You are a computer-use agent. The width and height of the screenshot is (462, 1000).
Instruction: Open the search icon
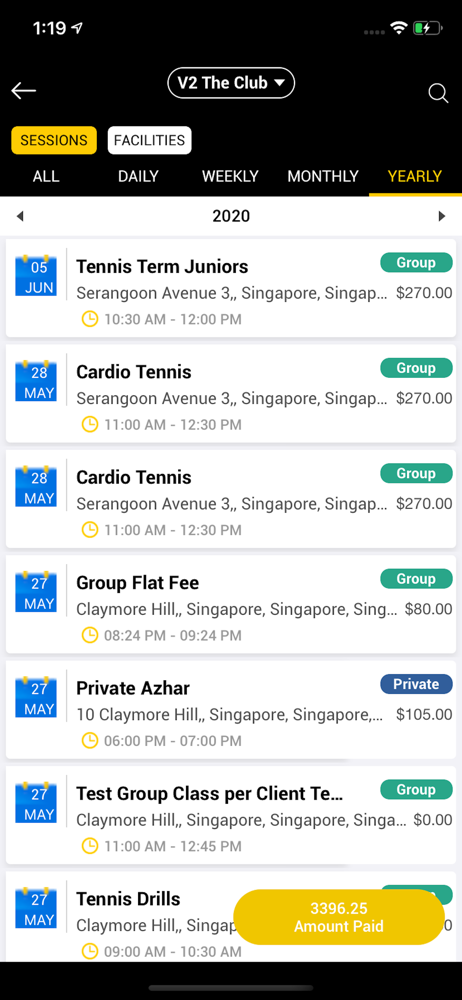coord(438,93)
